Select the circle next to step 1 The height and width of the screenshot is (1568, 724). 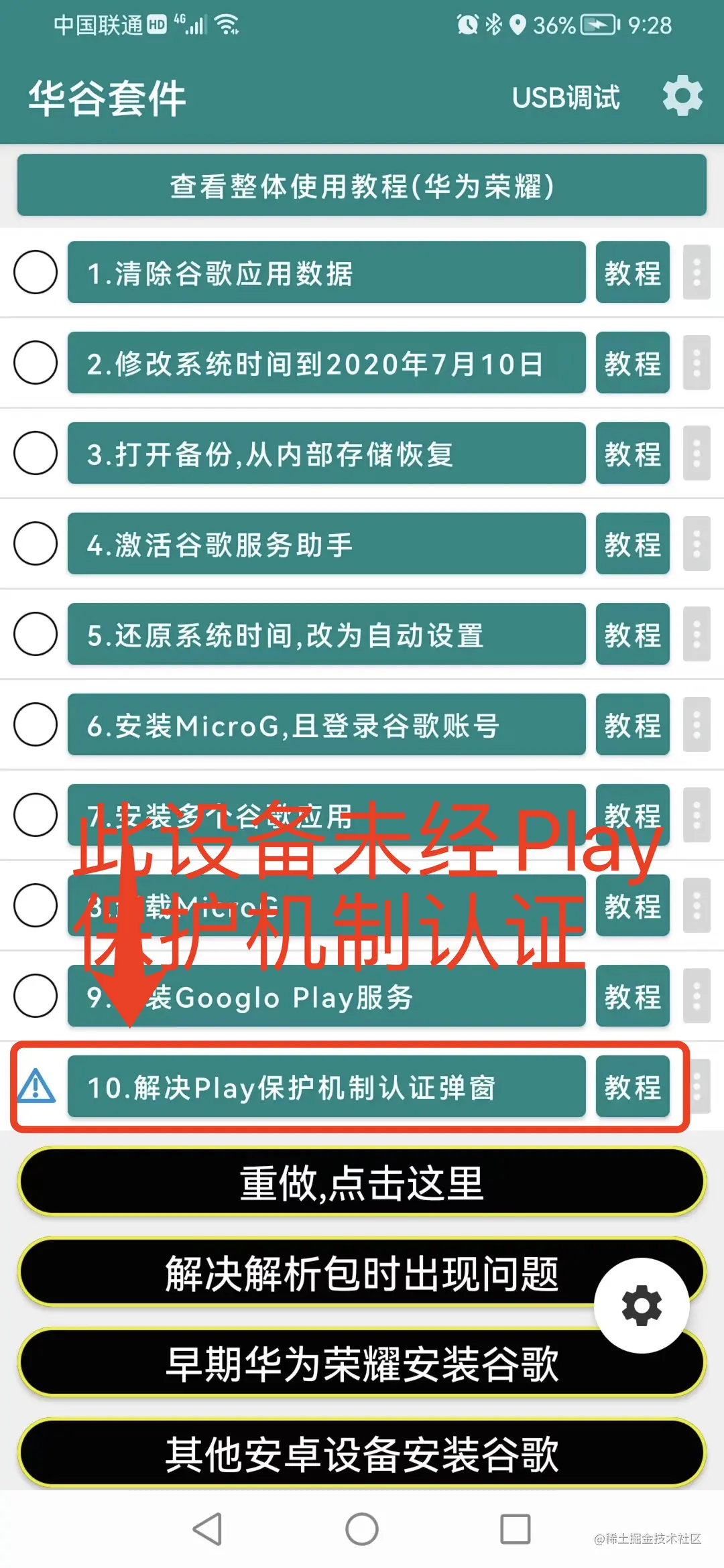(x=36, y=273)
